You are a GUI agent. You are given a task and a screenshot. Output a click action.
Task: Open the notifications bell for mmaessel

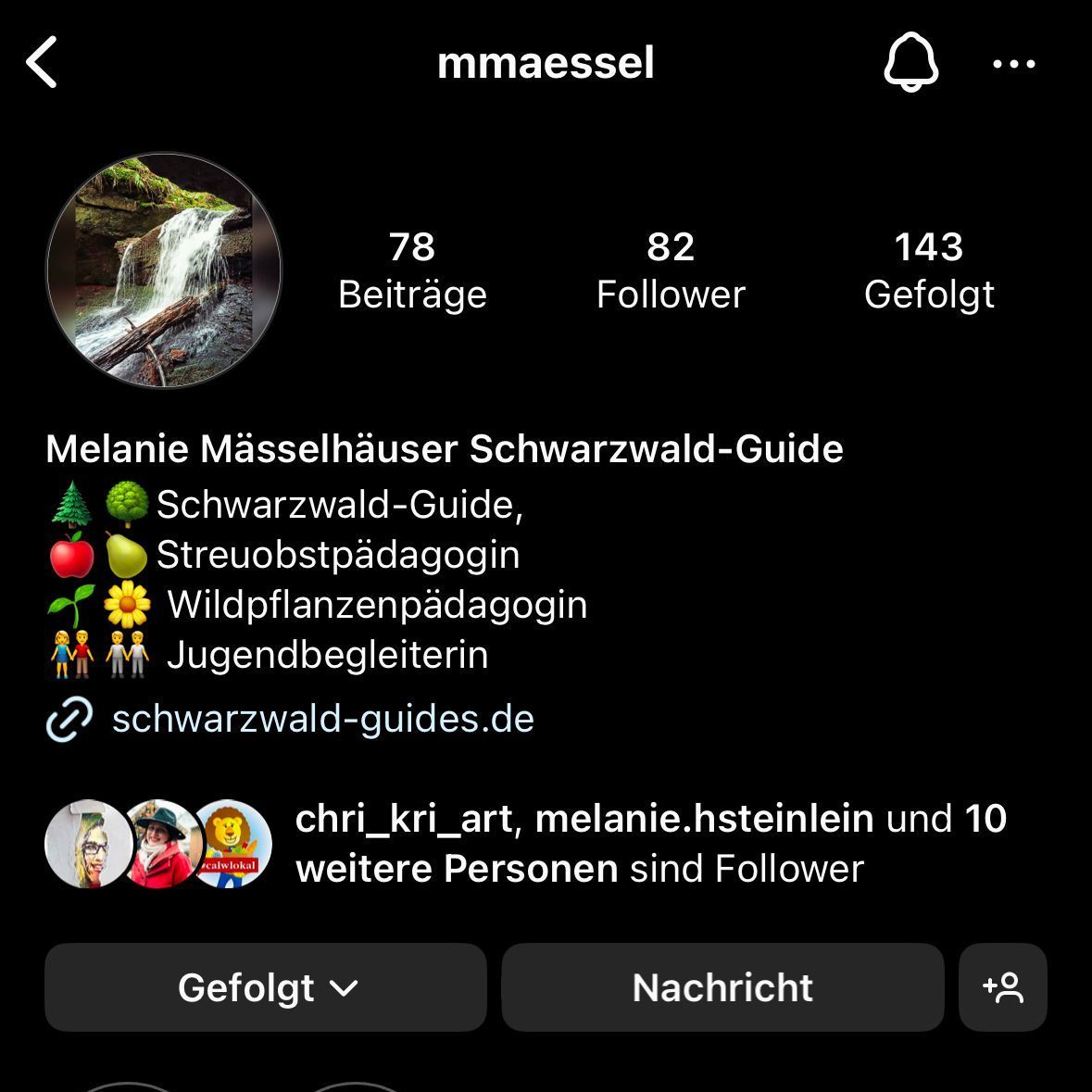pyautogui.click(x=910, y=63)
